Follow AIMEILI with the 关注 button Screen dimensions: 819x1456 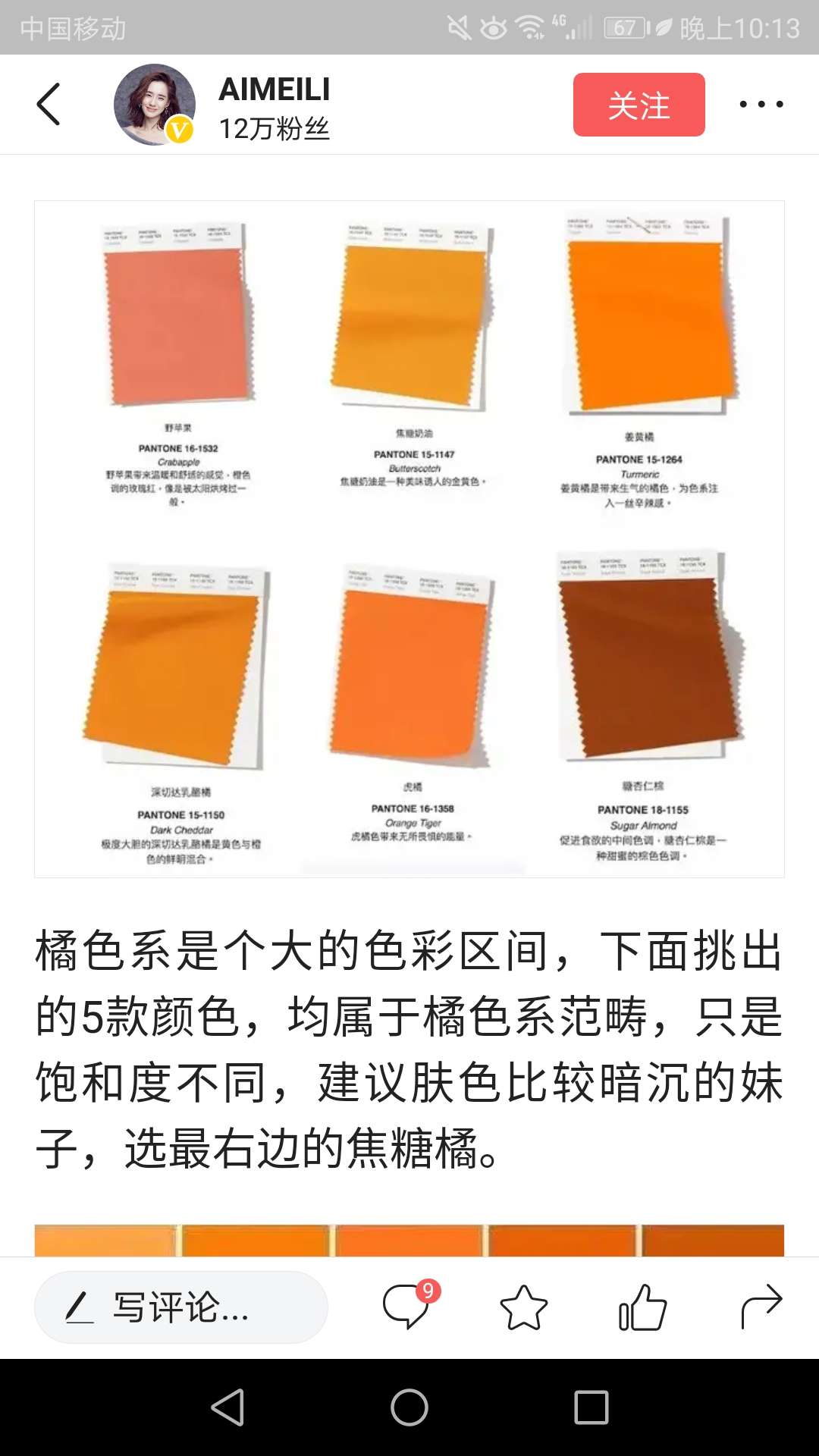click(639, 105)
